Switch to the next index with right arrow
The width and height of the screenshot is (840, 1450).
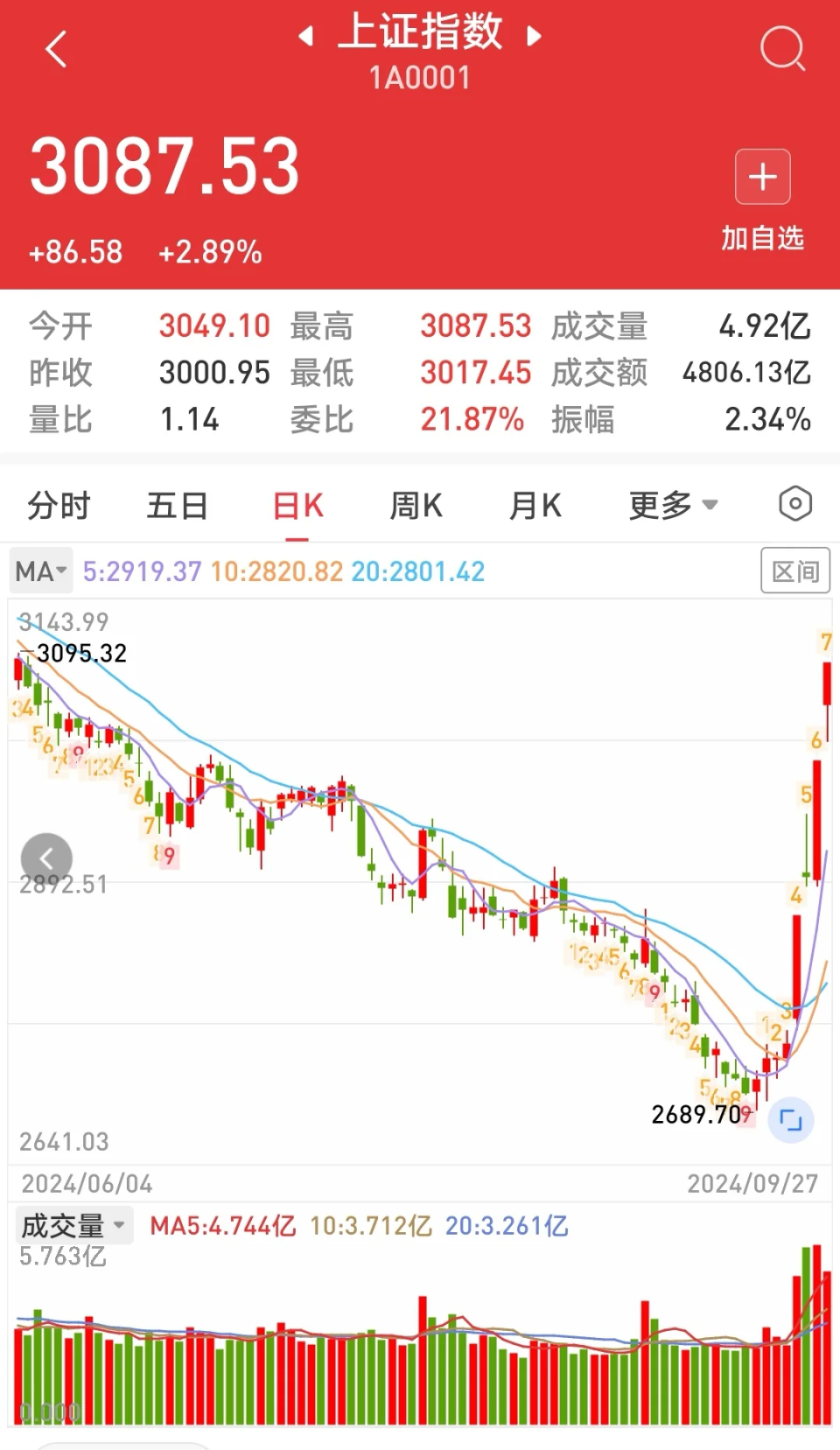534,36
